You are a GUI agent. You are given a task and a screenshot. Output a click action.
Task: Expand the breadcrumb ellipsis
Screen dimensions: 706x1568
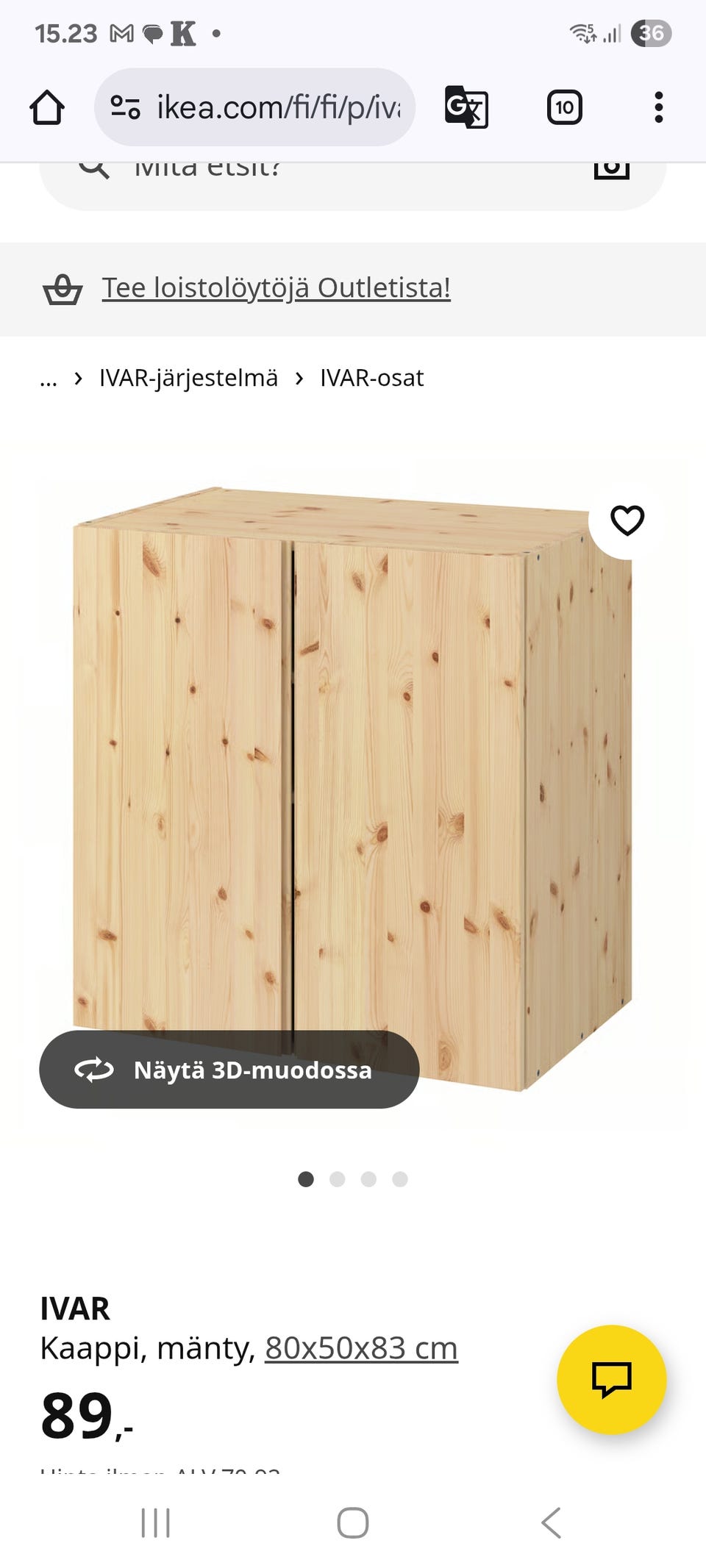coord(48,379)
